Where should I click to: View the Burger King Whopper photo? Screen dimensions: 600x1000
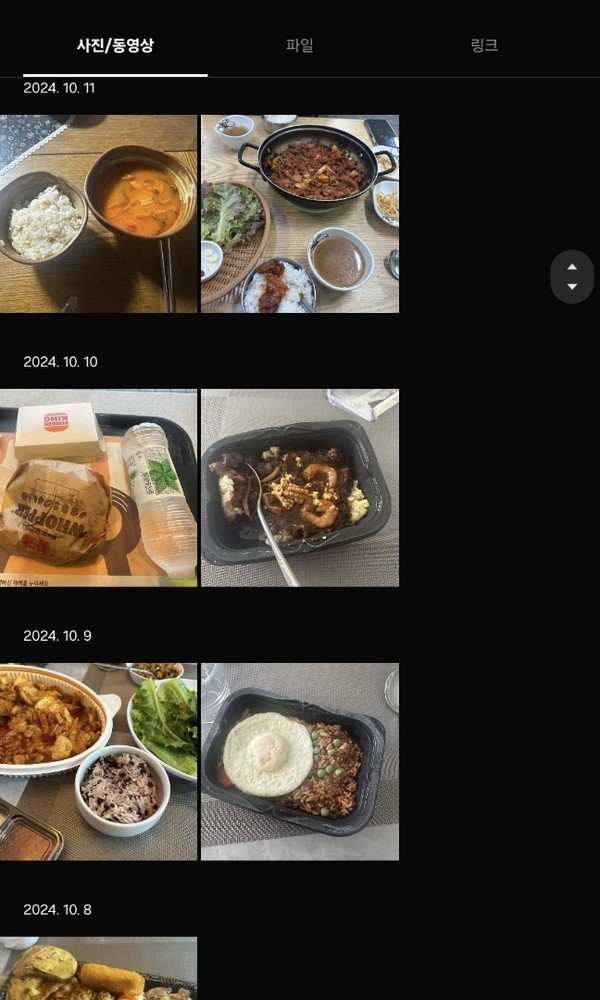coord(98,488)
